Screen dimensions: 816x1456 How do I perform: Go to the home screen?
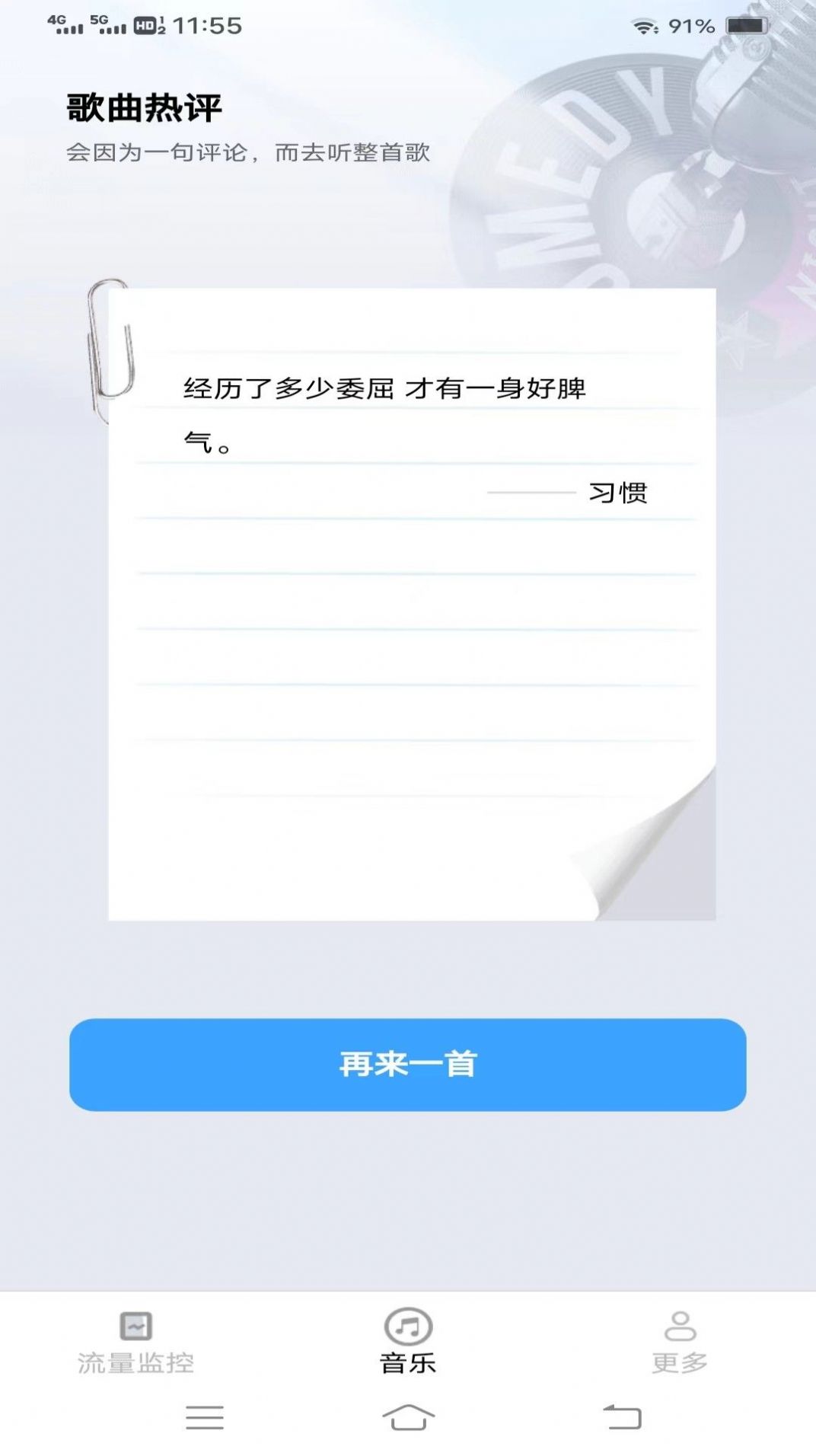tap(408, 1417)
